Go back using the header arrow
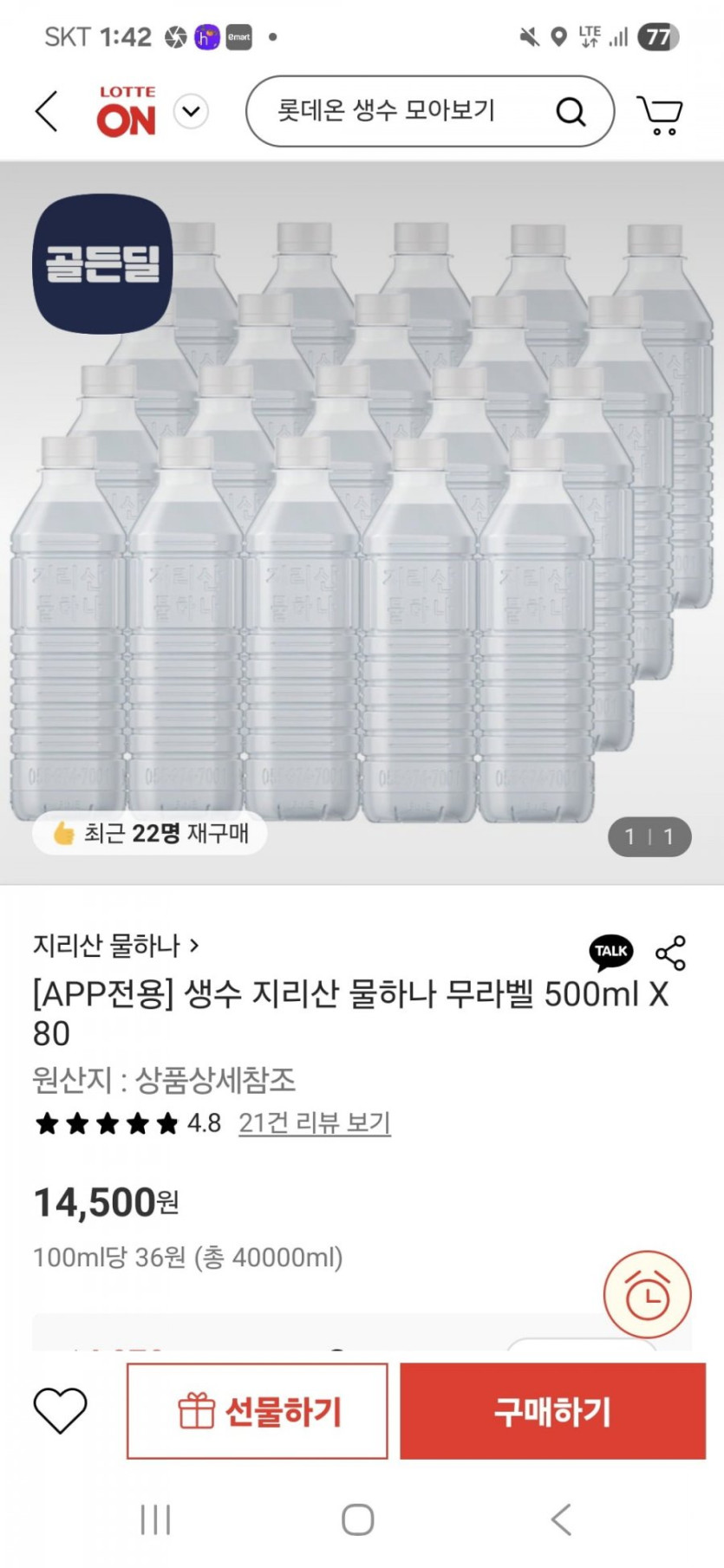 click(47, 112)
